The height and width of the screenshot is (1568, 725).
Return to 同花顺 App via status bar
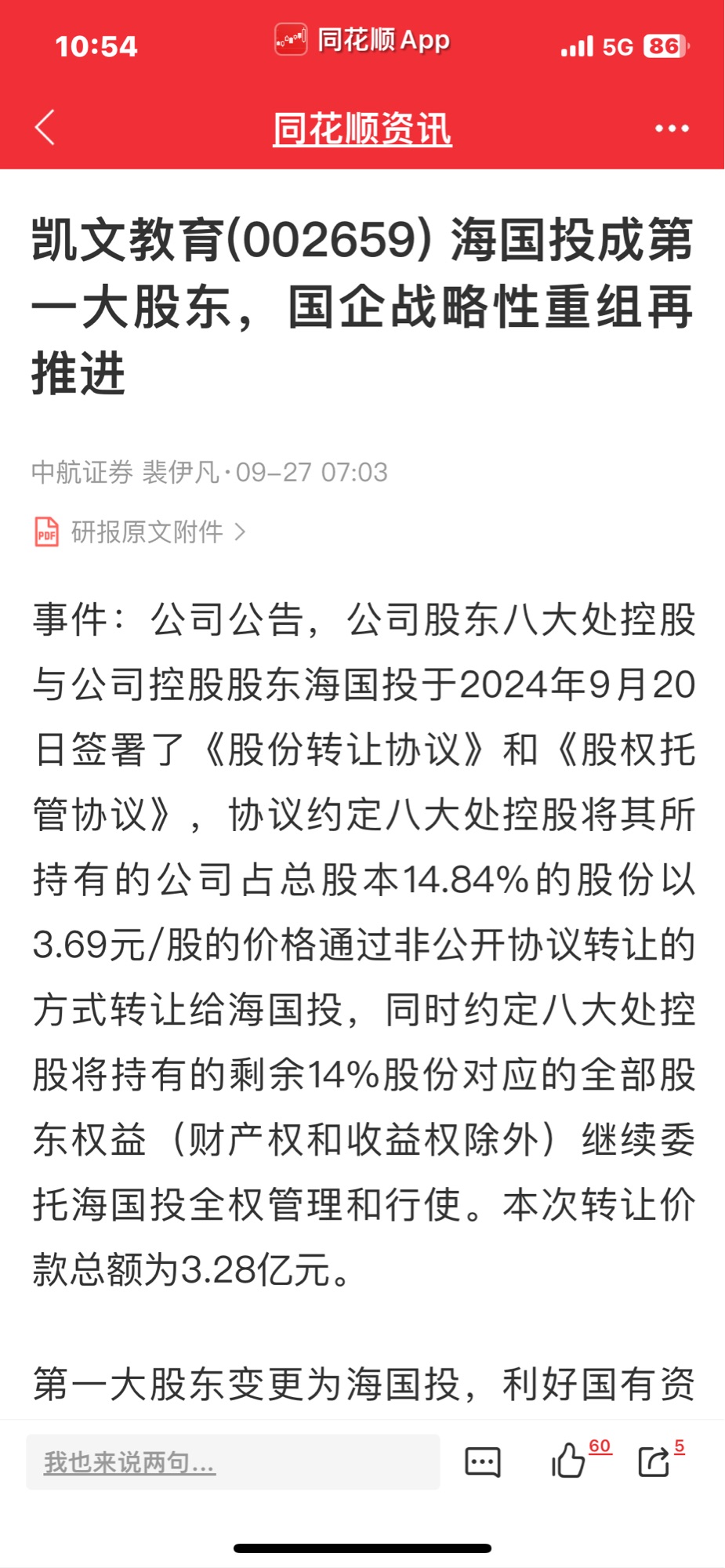[362, 40]
